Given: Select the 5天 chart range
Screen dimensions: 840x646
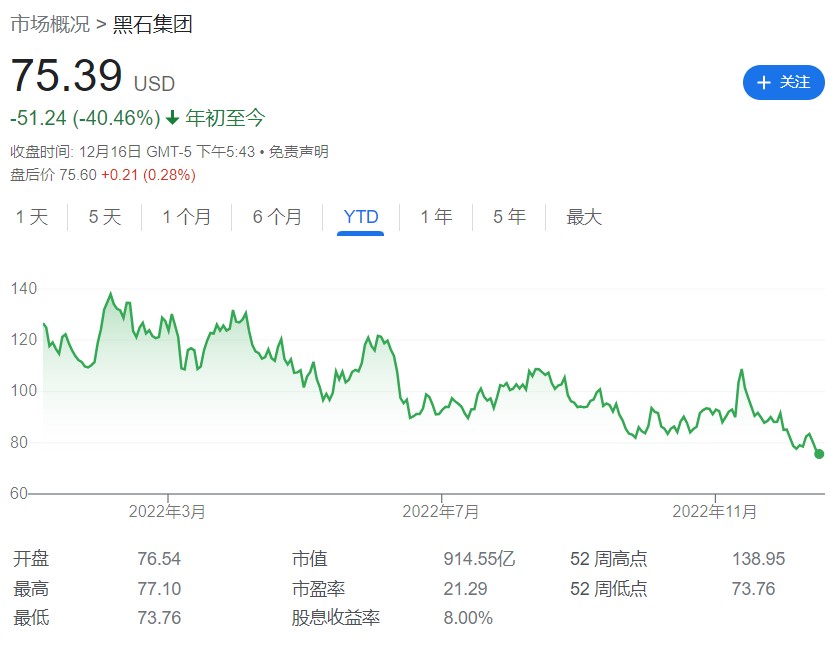Looking at the screenshot, I should pos(104,217).
